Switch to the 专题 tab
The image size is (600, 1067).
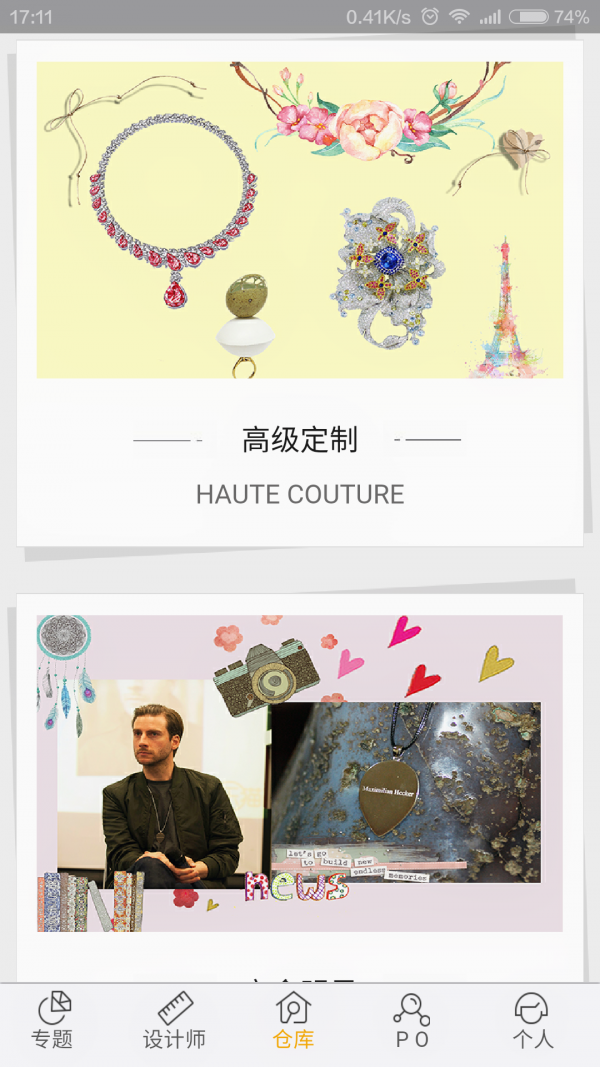coord(53,1021)
